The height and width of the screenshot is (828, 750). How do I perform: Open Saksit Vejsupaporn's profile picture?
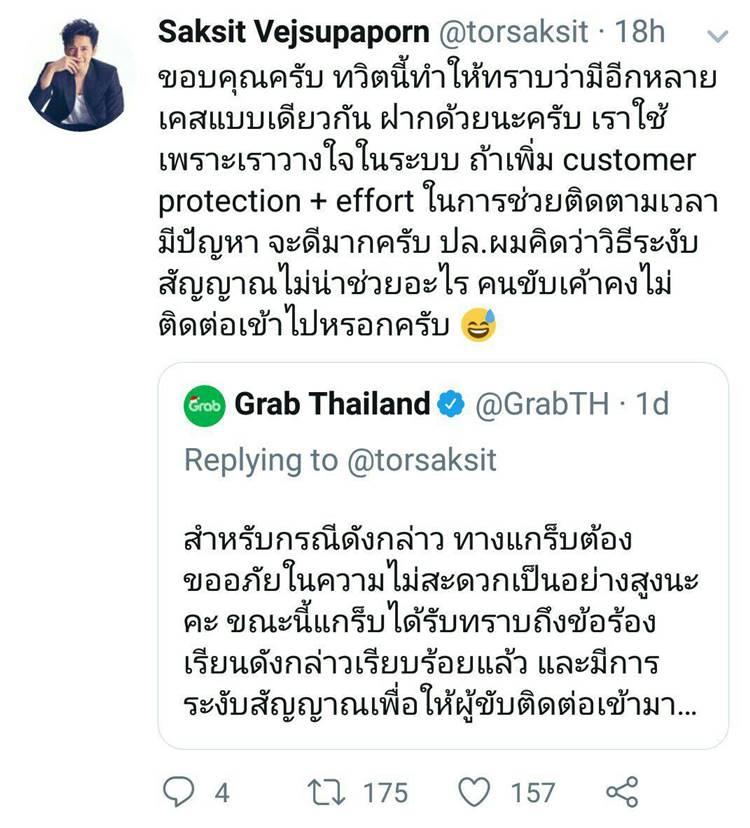click(x=76, y=76)
